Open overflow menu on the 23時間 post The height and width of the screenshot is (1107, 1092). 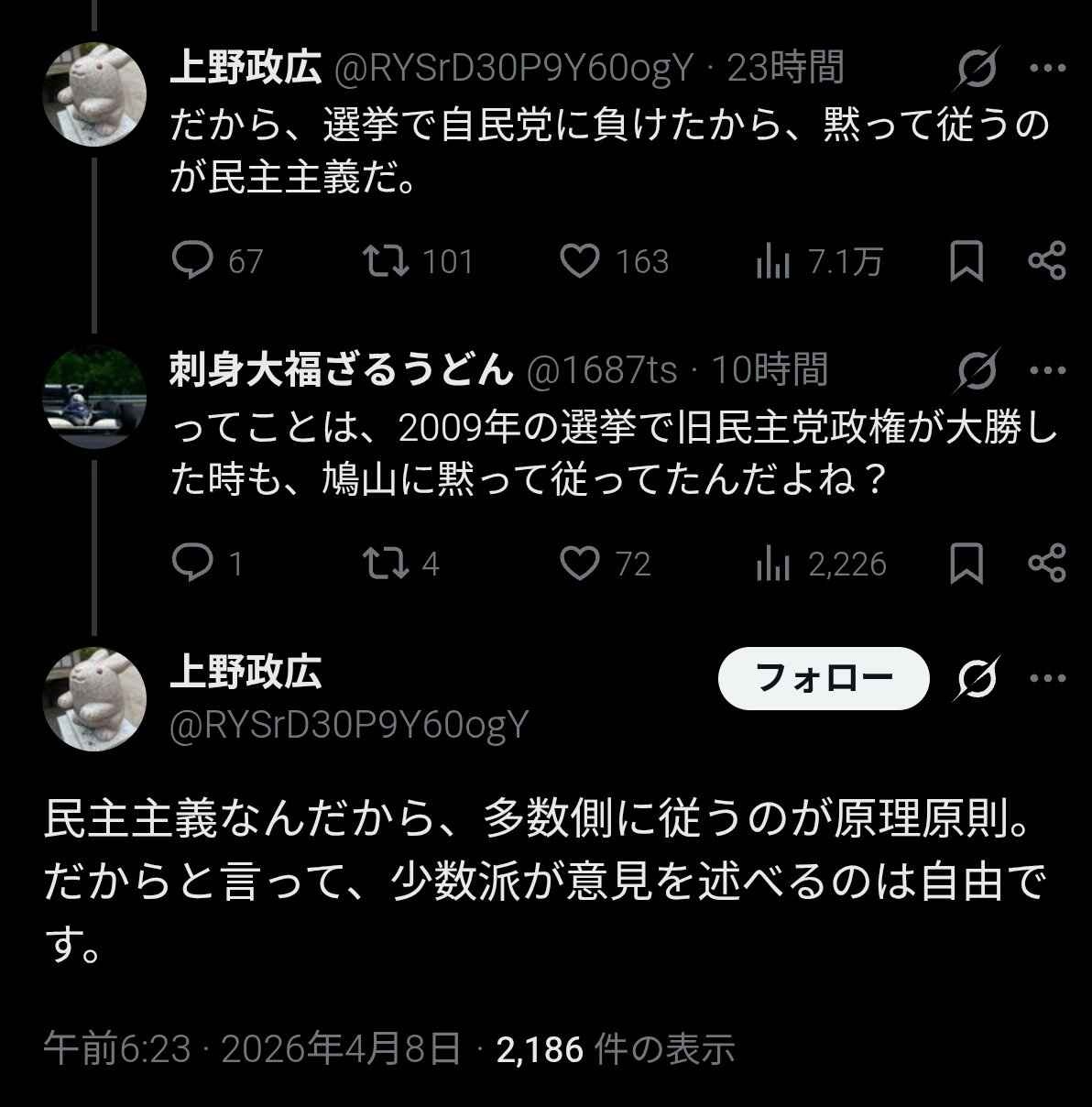coord(1048,69)
